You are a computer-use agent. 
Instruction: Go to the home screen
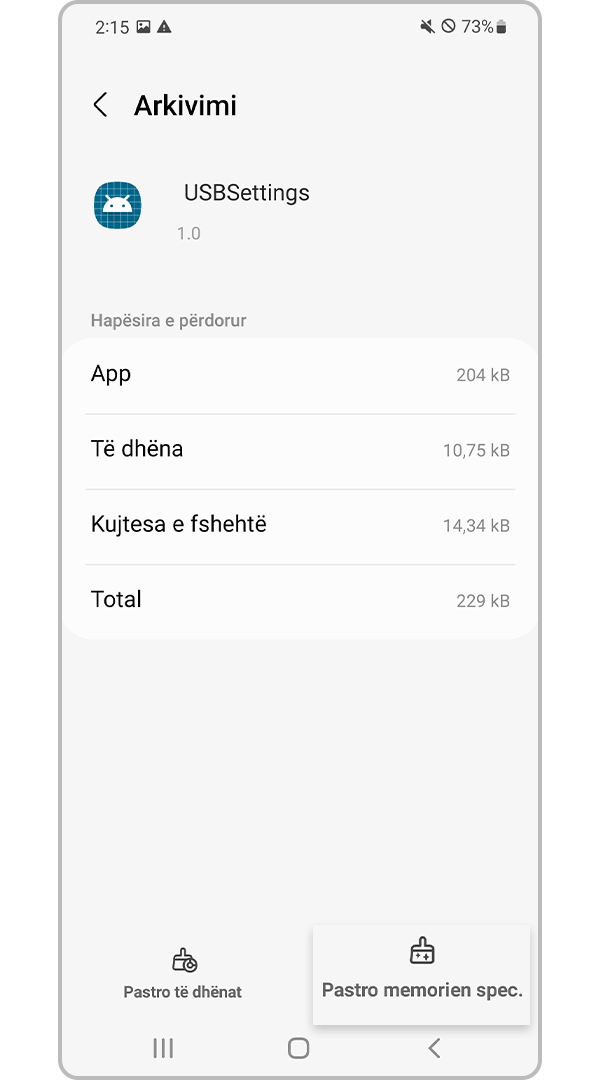point(298,1047)
